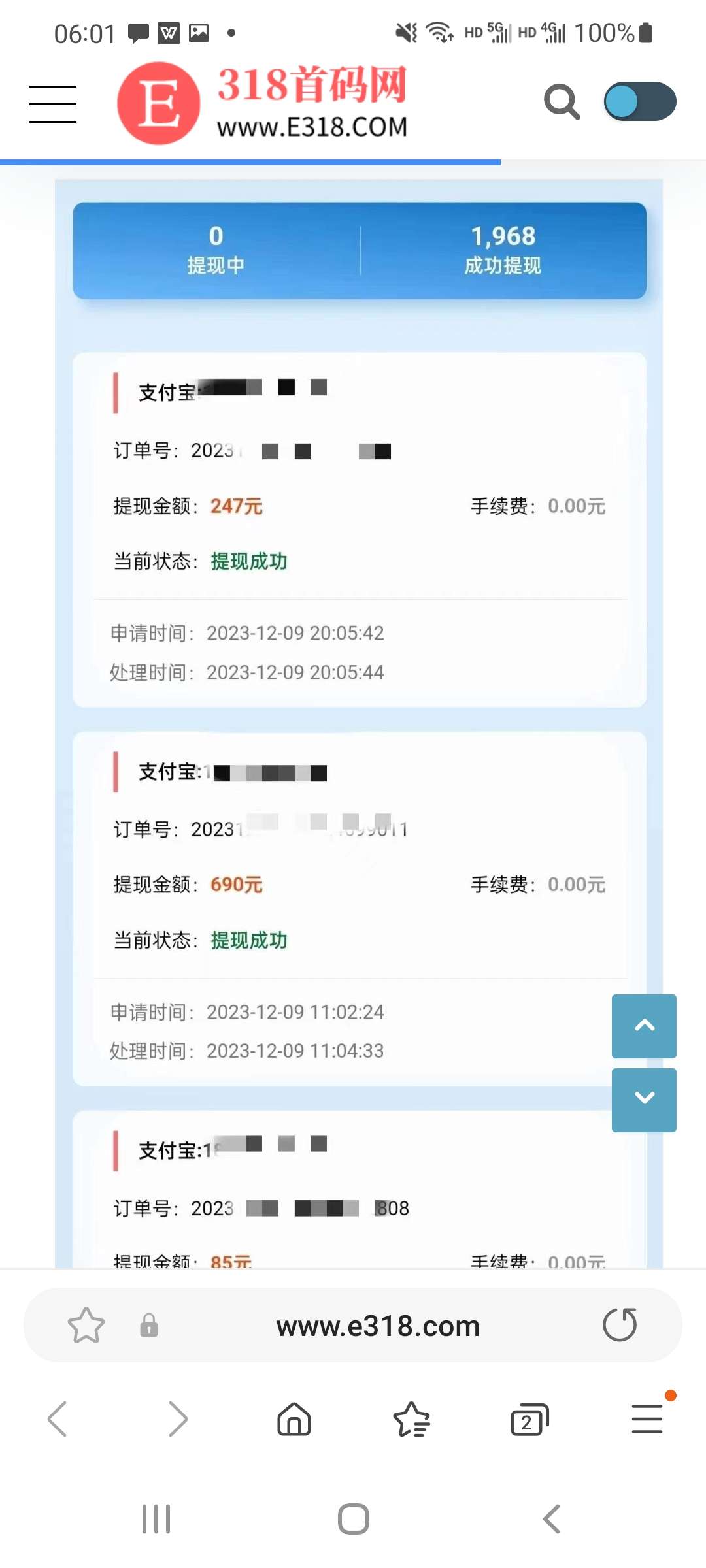Open the browser's main menu
Screen dimensions: 706x1568
click(647, 1419)
